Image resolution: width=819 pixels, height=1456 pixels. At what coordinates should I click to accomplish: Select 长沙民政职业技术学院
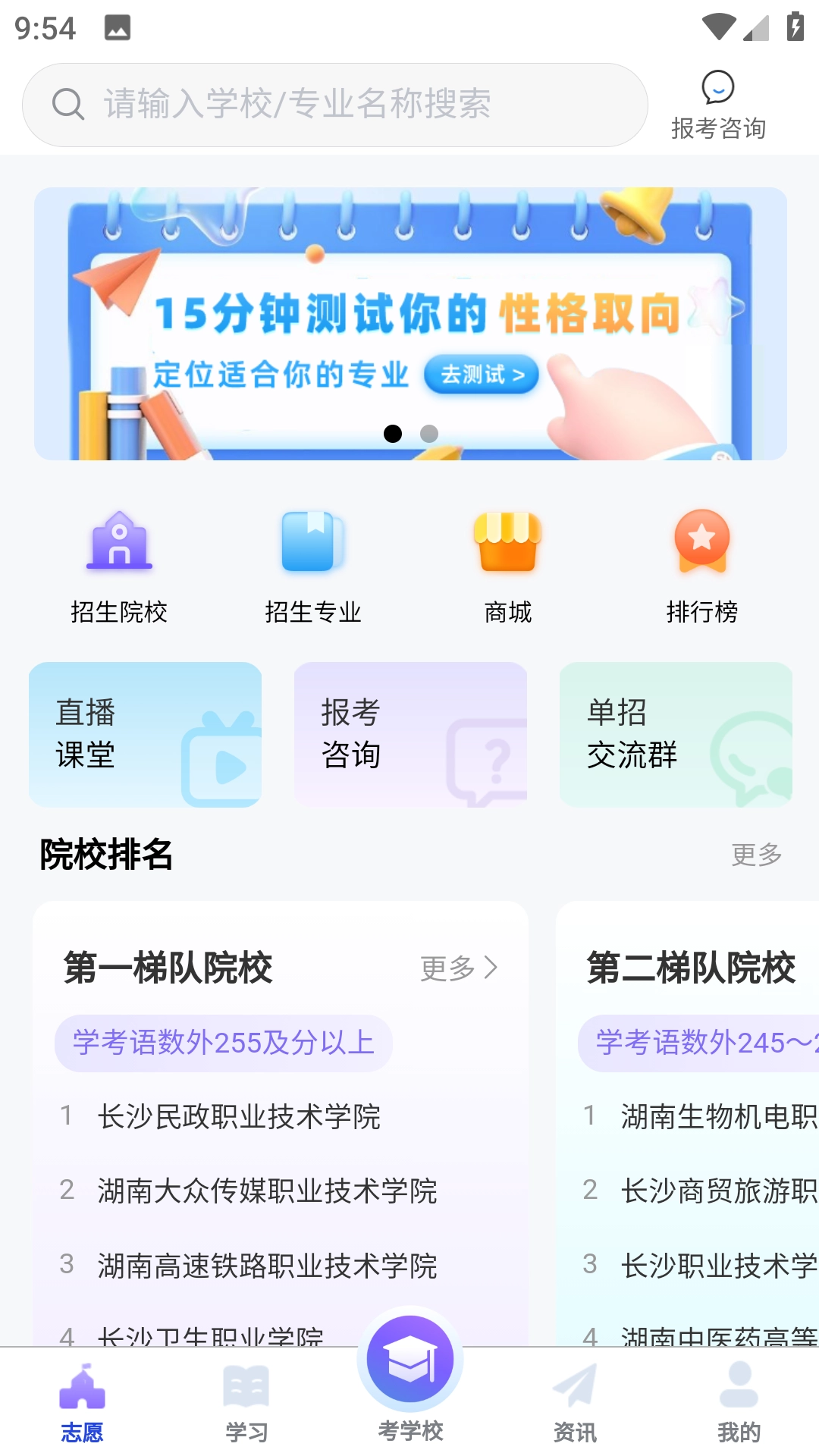pyautogui.click(x=239, y=1117)
